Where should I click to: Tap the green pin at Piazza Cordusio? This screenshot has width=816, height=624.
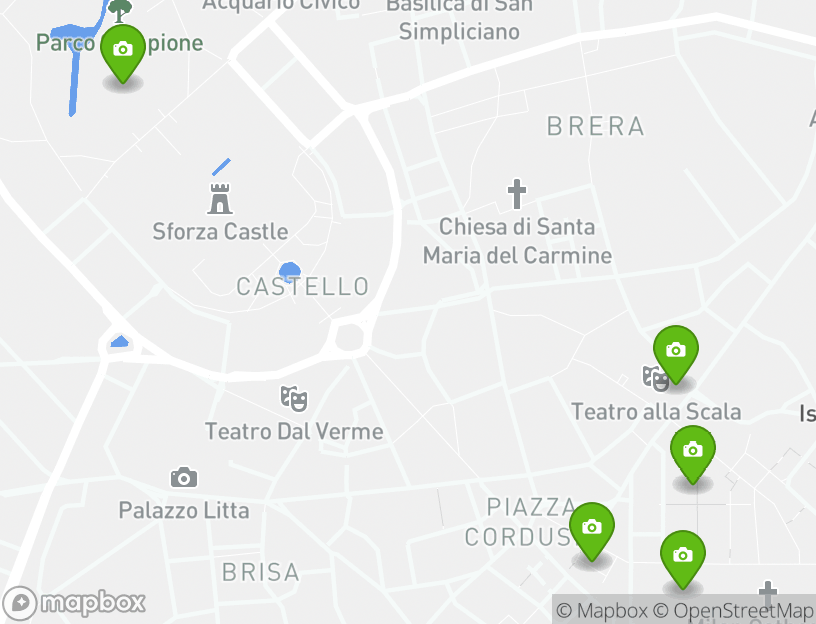[x=591, y=528]
